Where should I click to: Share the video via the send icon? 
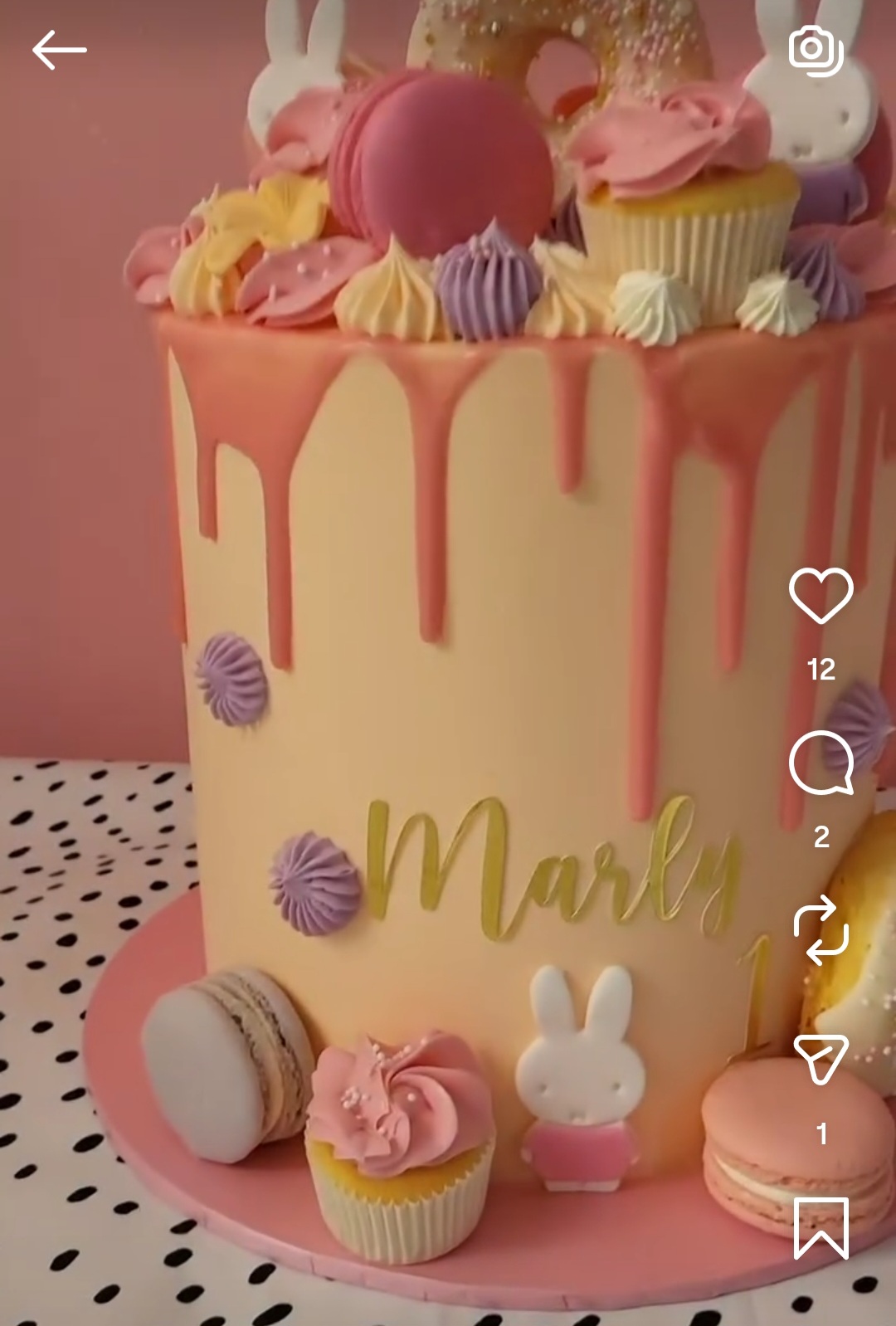(x=821, y=1059)
